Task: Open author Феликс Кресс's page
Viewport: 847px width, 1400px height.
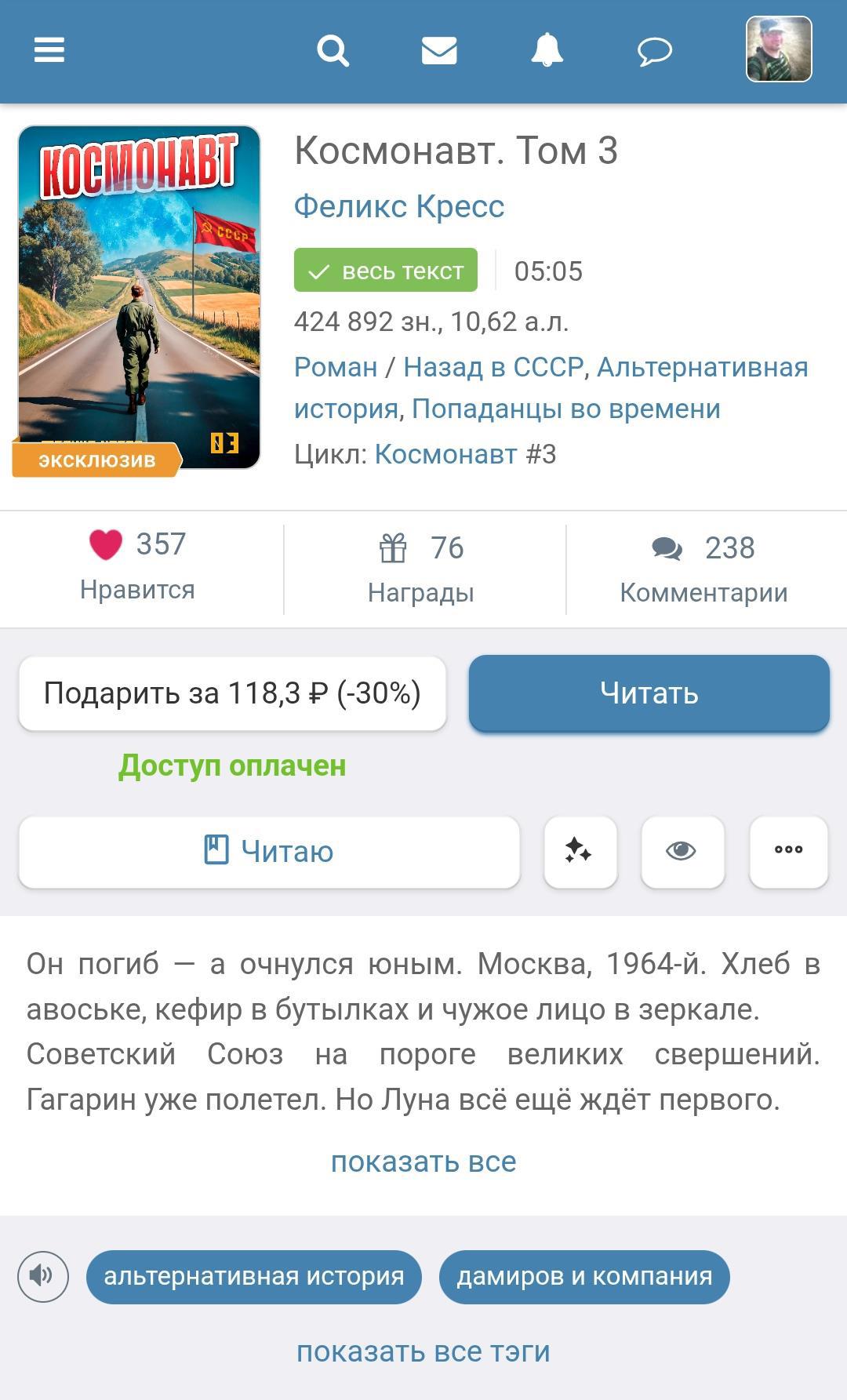Action: coord(398,206)
